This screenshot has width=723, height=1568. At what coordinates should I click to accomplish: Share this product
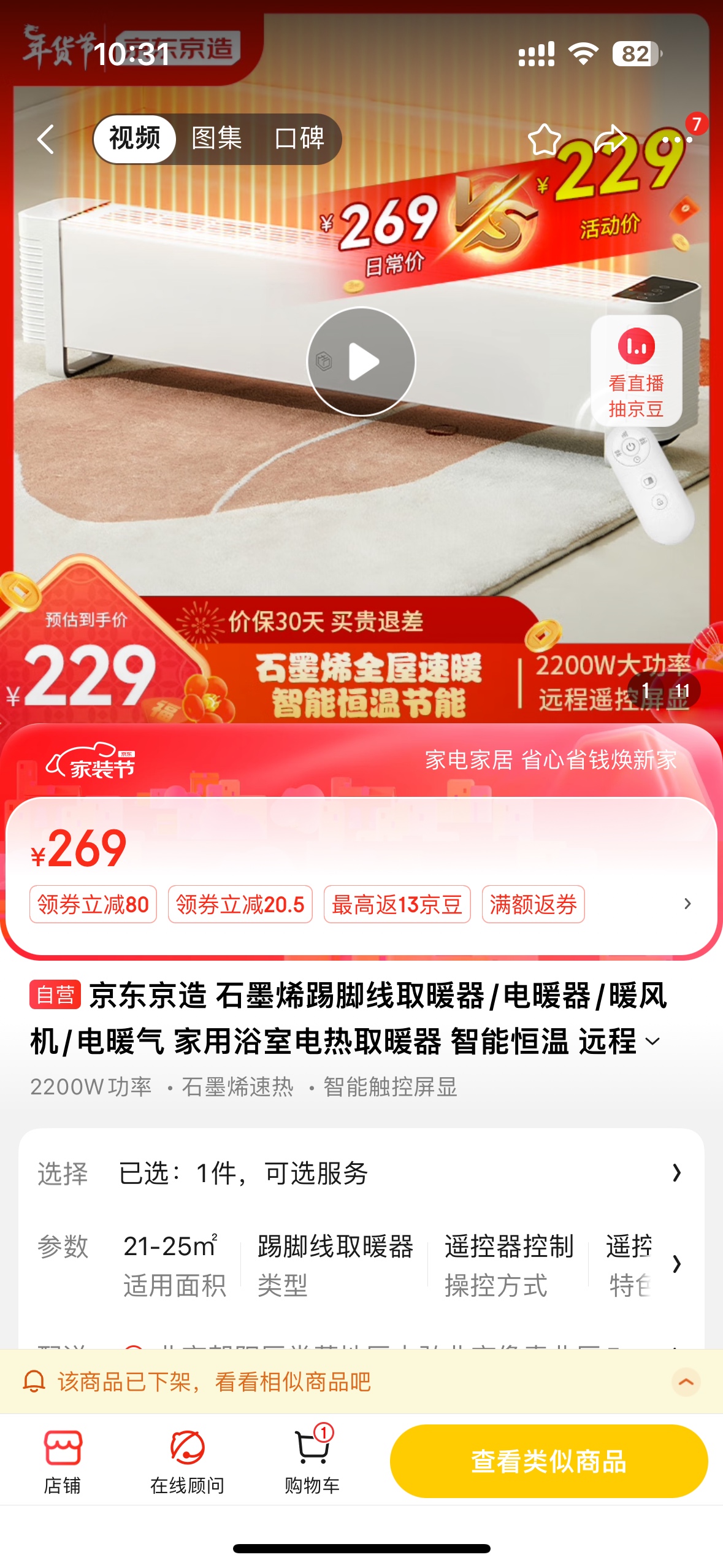[x=610, y=140]
